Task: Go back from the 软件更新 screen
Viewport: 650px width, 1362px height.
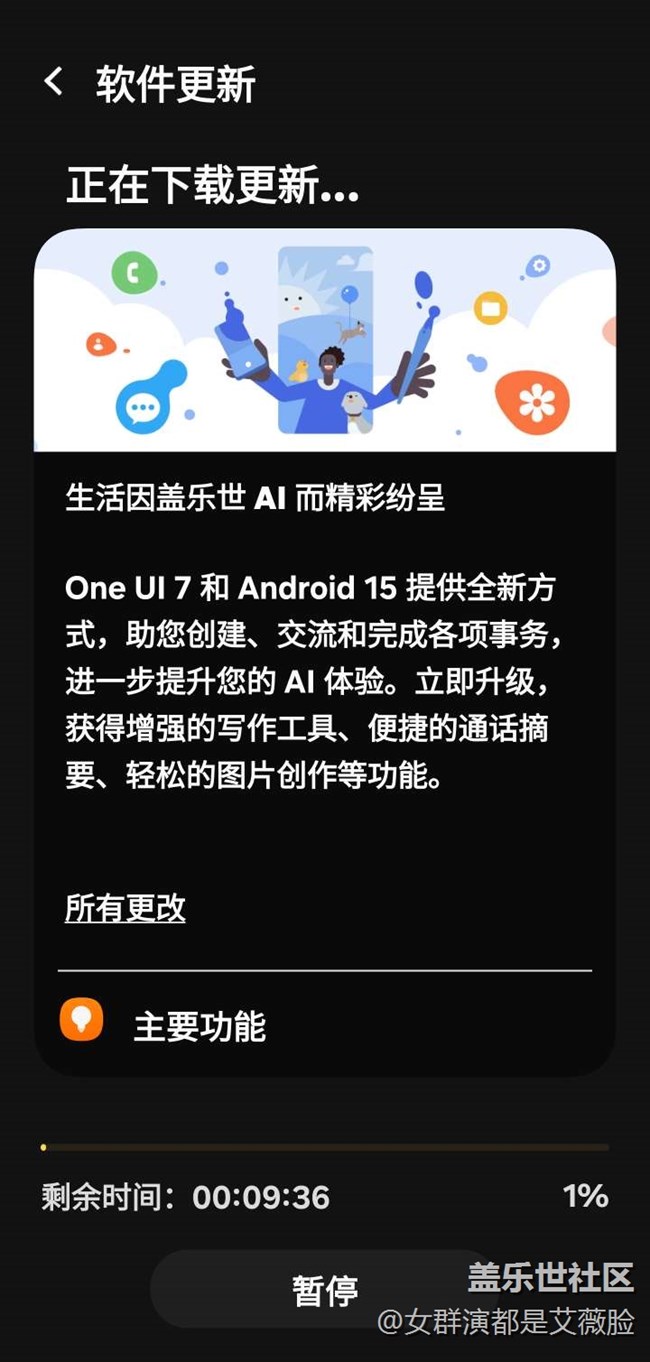Action: (54, 82)
